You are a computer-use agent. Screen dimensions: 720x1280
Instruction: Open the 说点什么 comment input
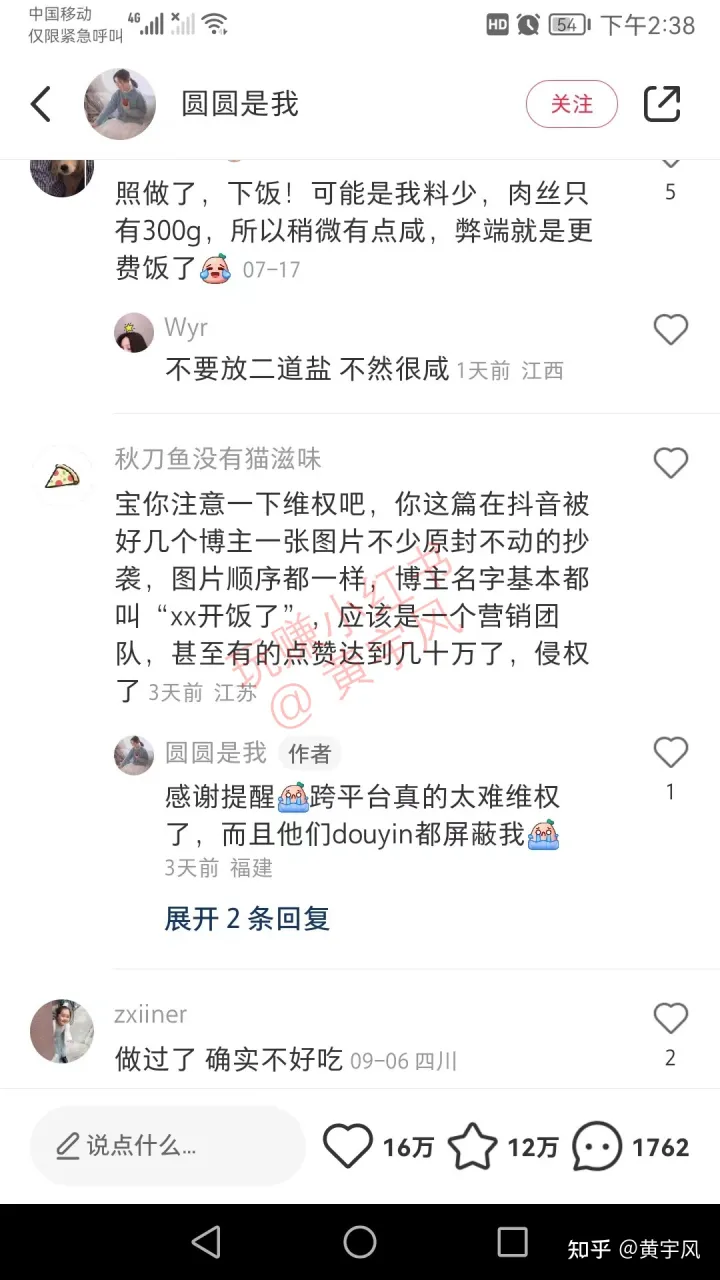point(167,1146)
